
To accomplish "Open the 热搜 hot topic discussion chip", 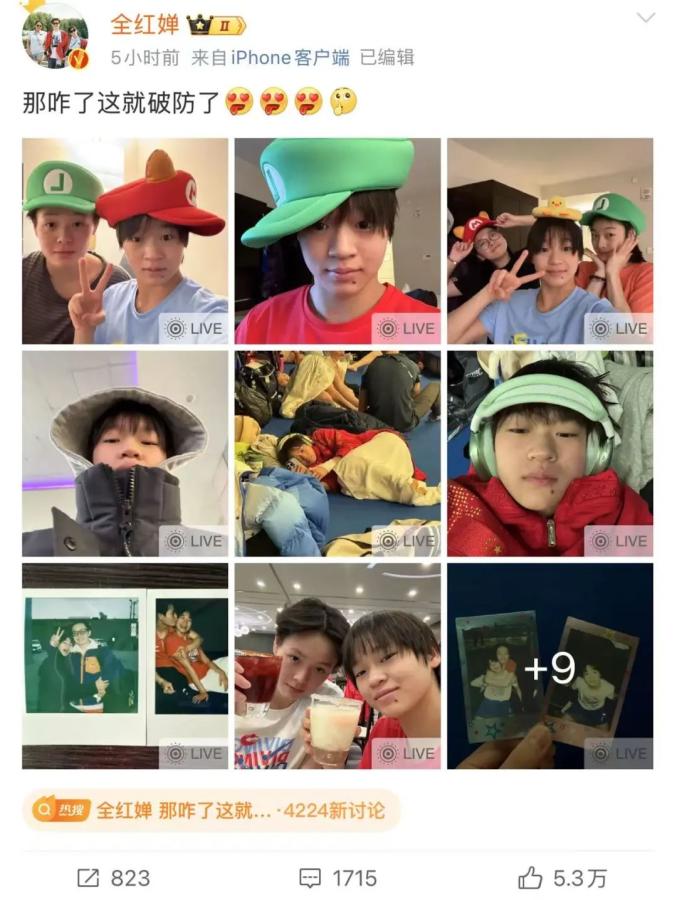I will pos(211,810).
